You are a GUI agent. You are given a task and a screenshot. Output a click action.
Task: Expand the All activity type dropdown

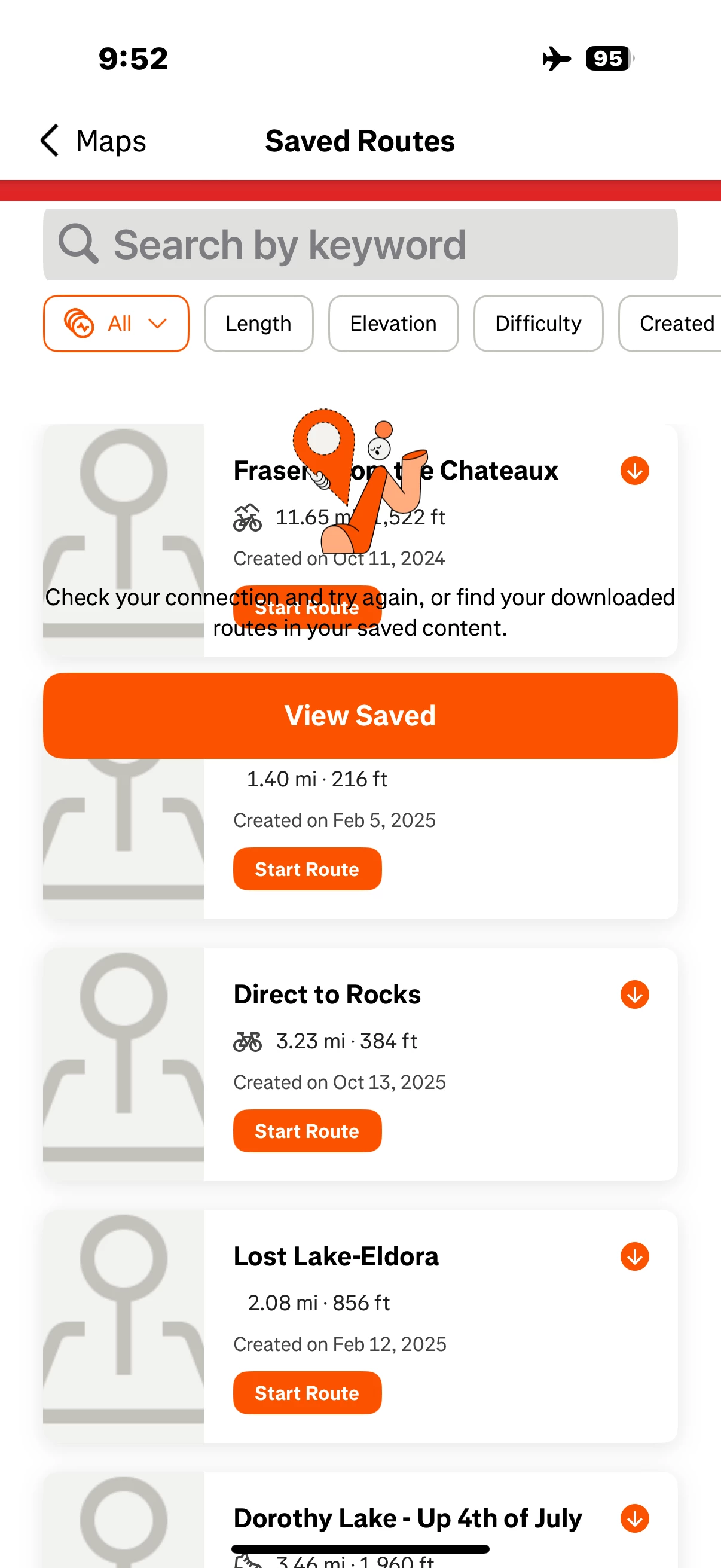click(115, 324)
